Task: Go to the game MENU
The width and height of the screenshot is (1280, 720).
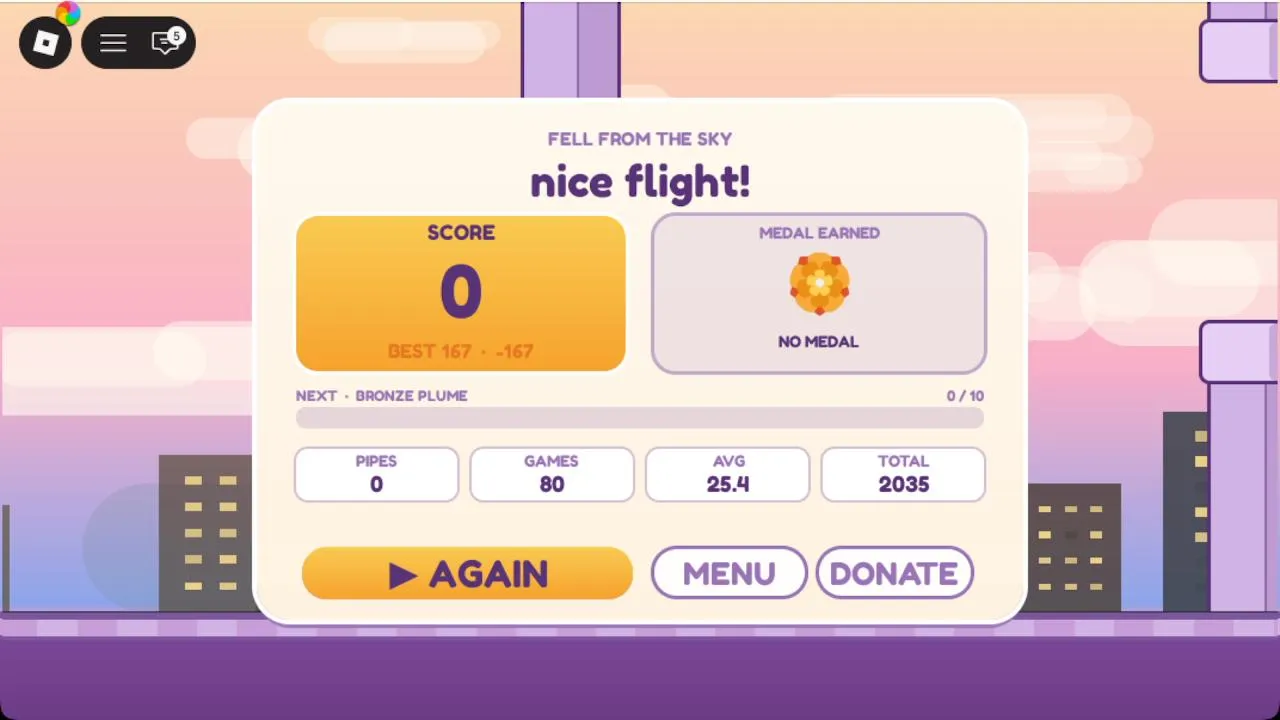Action: (x=729, y=574)
